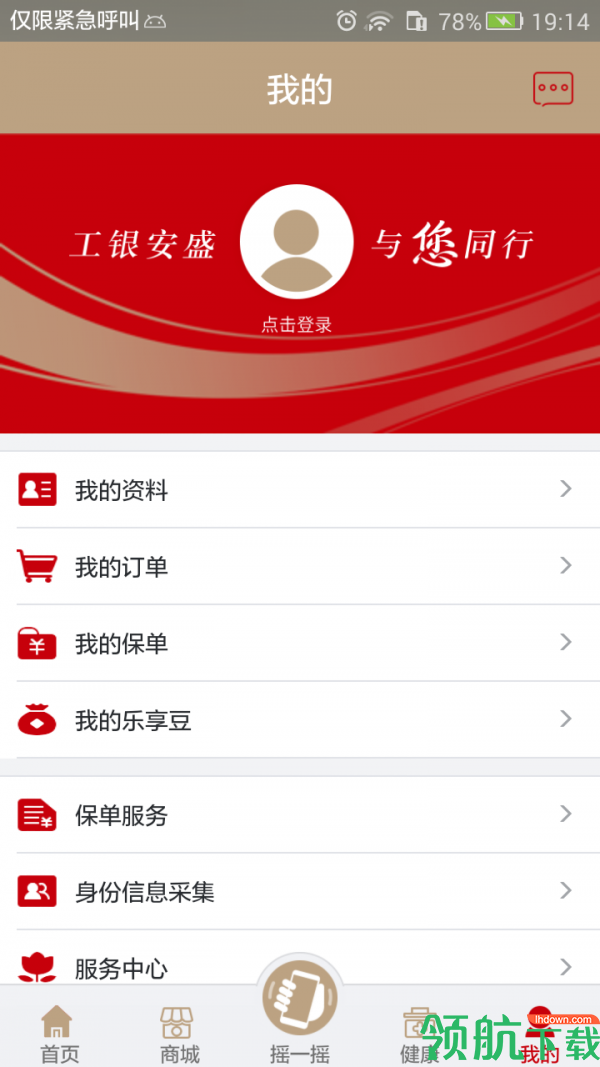Open 我的保单 policies

300,644
